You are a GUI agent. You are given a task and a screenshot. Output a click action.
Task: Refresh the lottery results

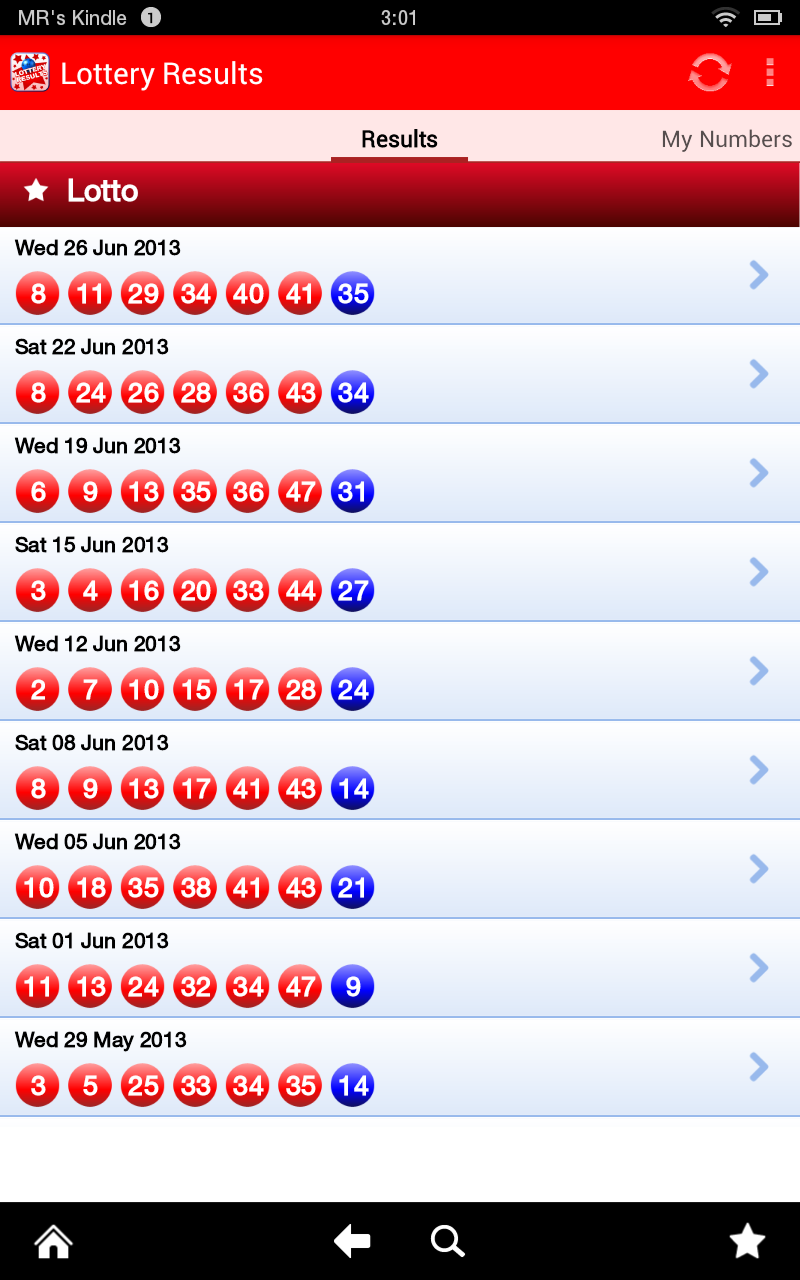[x=709, y=73]
